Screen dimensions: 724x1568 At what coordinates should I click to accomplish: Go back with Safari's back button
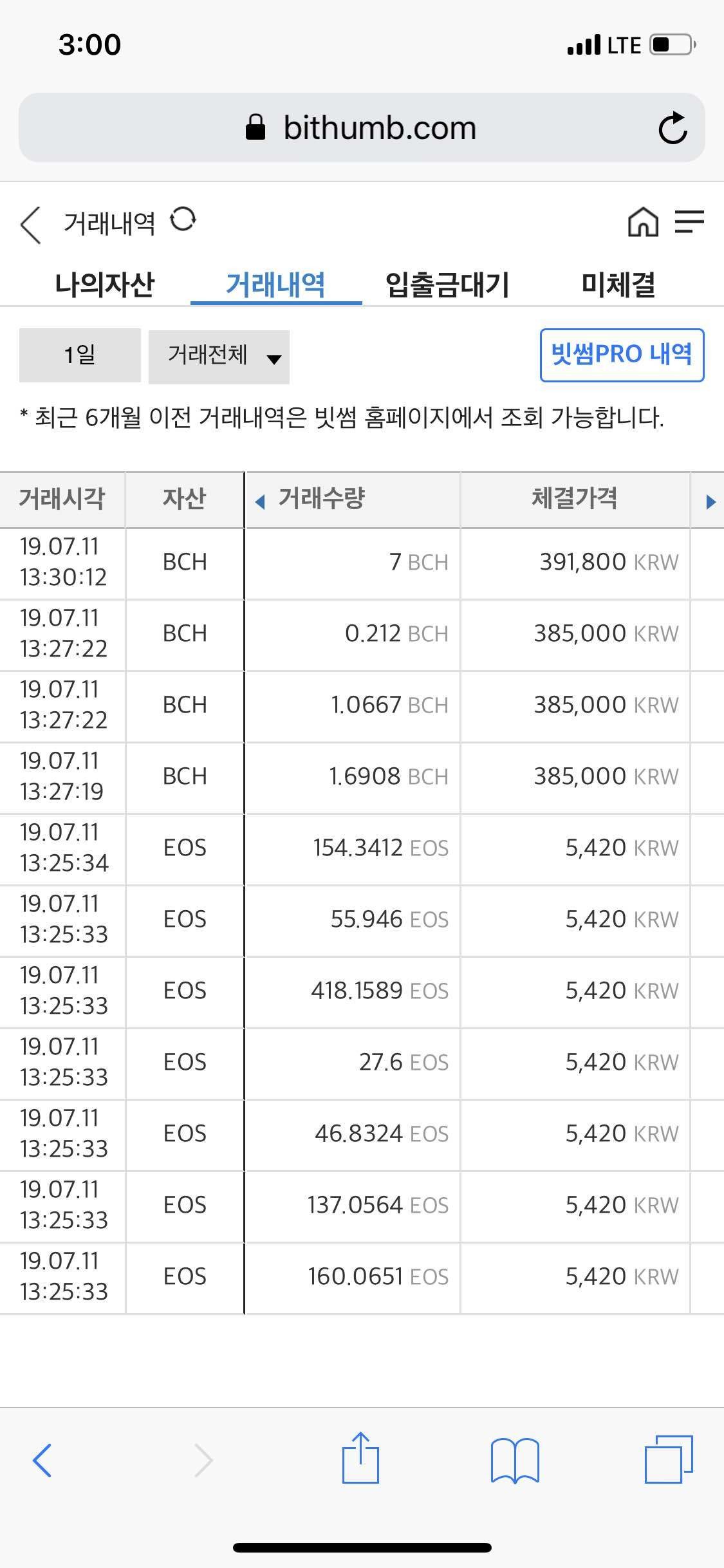coord(42,1460)
